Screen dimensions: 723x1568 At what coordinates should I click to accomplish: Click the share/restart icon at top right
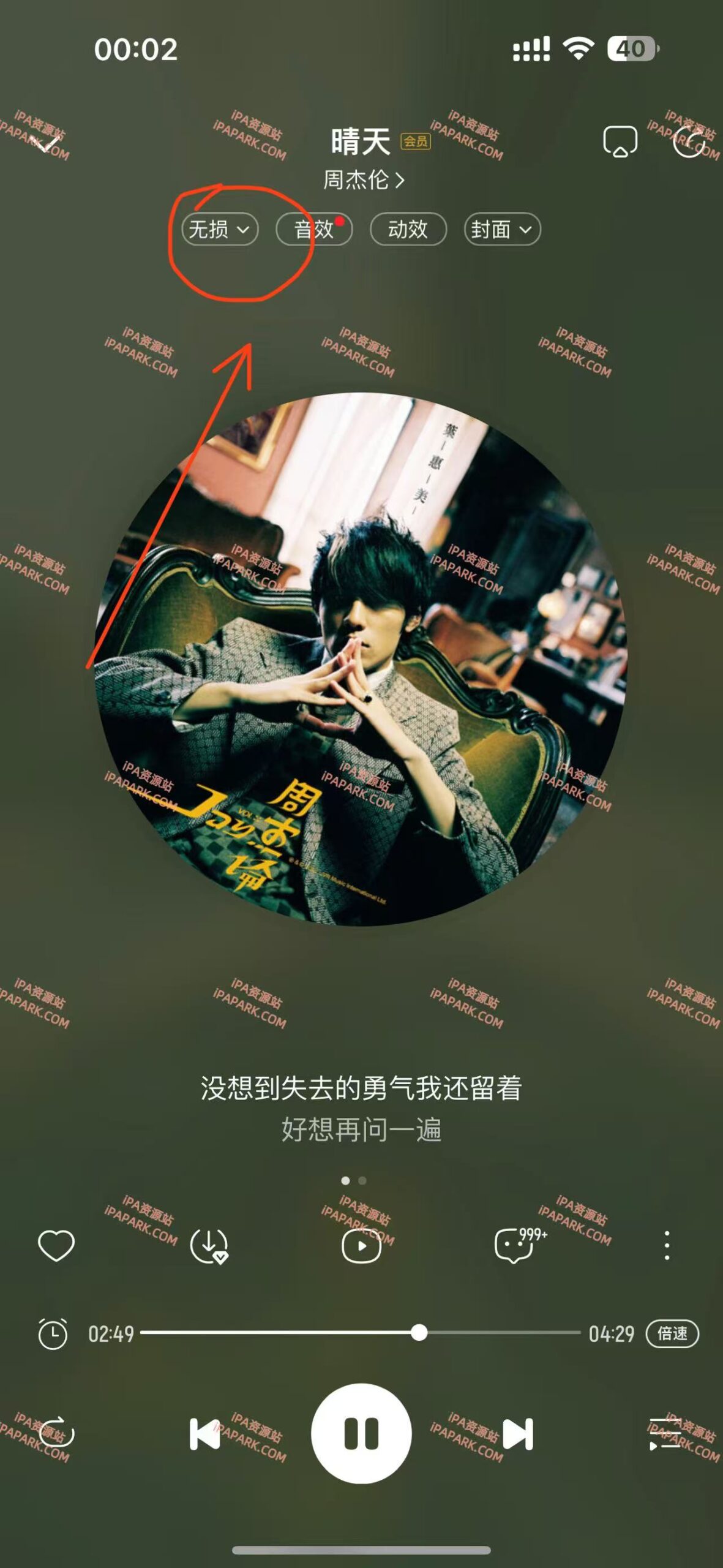691,142
